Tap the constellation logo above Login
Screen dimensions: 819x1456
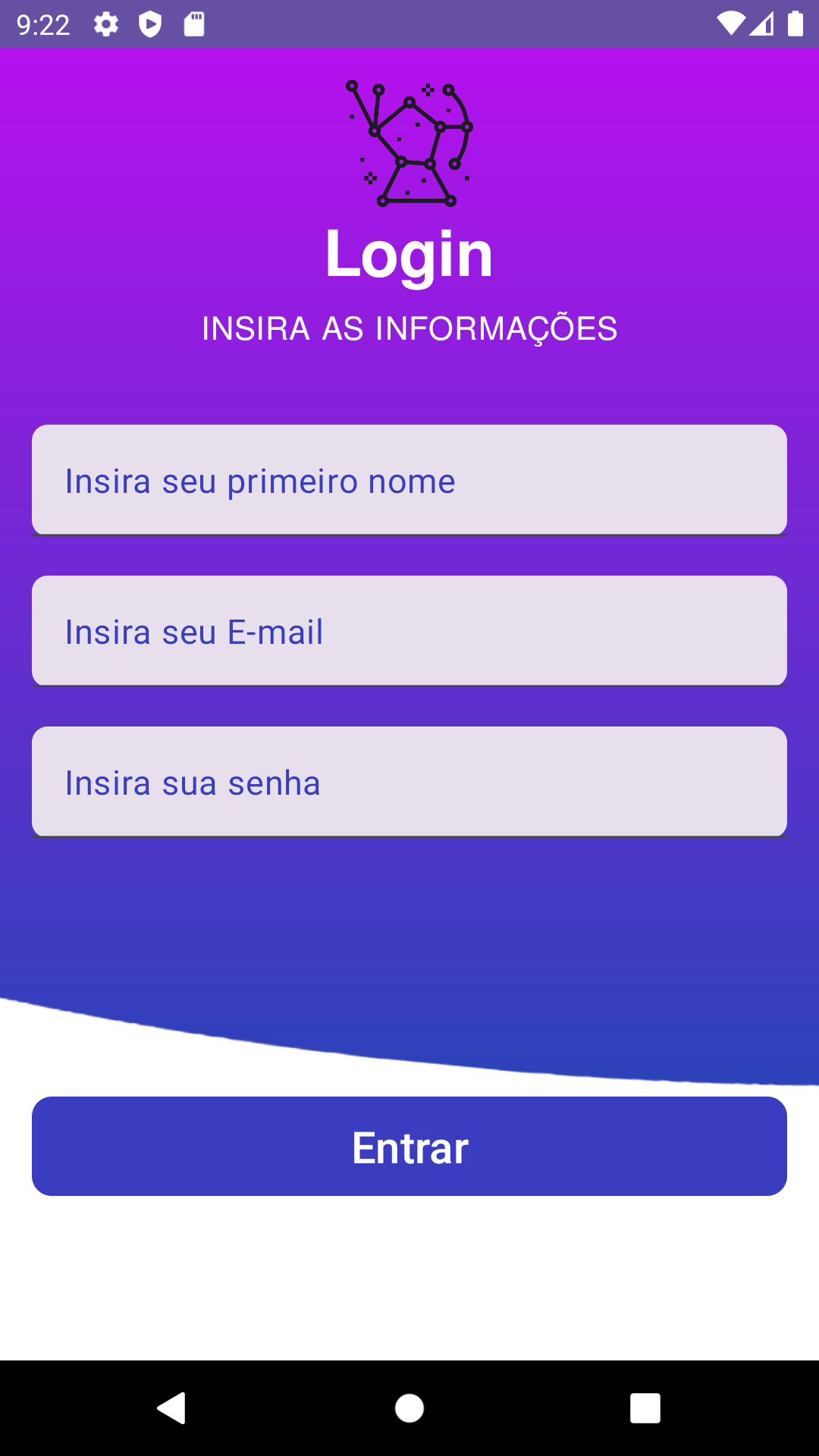click(409, 144)
